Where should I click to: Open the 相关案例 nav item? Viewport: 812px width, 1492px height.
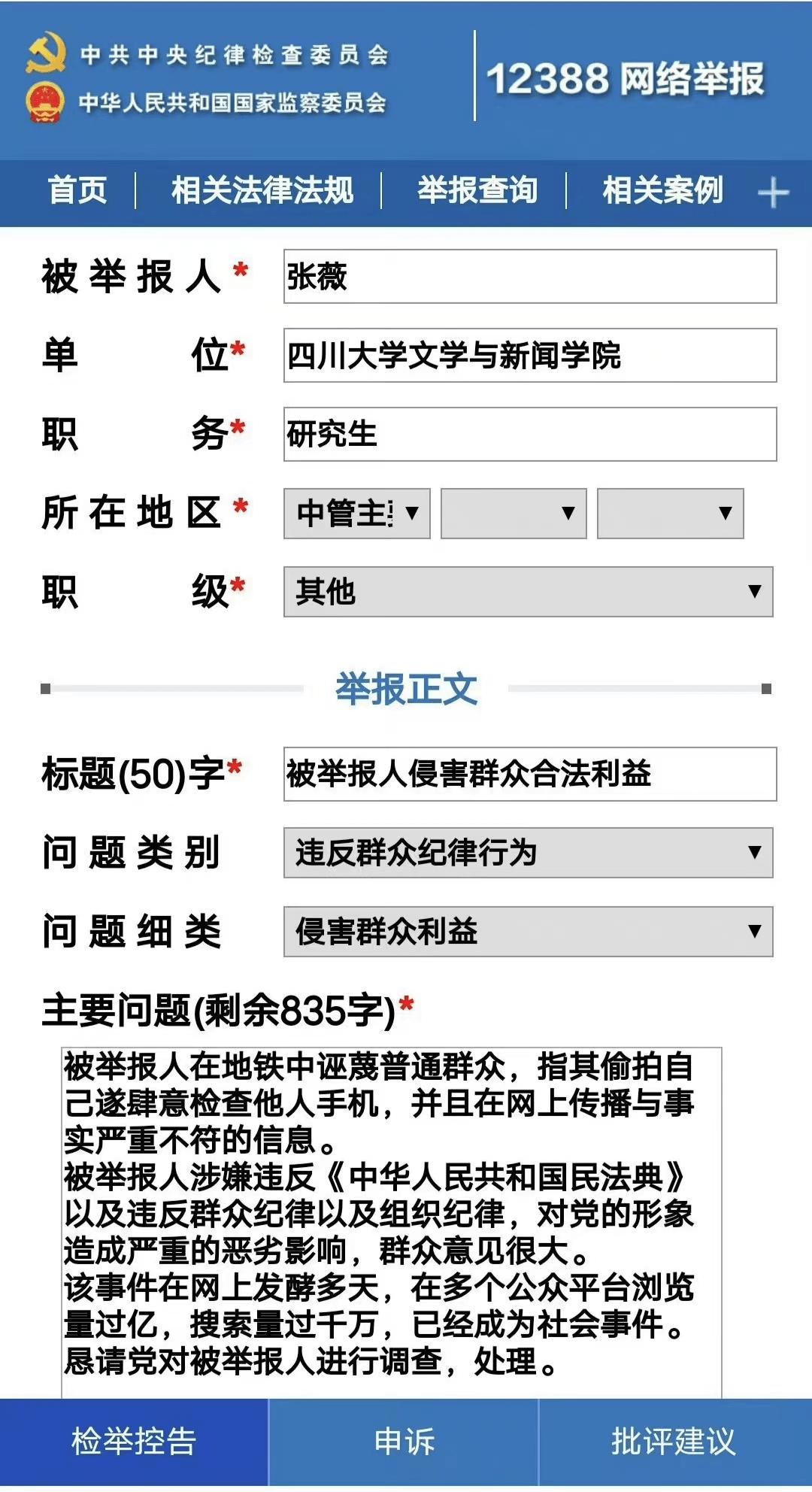(662, 191)
